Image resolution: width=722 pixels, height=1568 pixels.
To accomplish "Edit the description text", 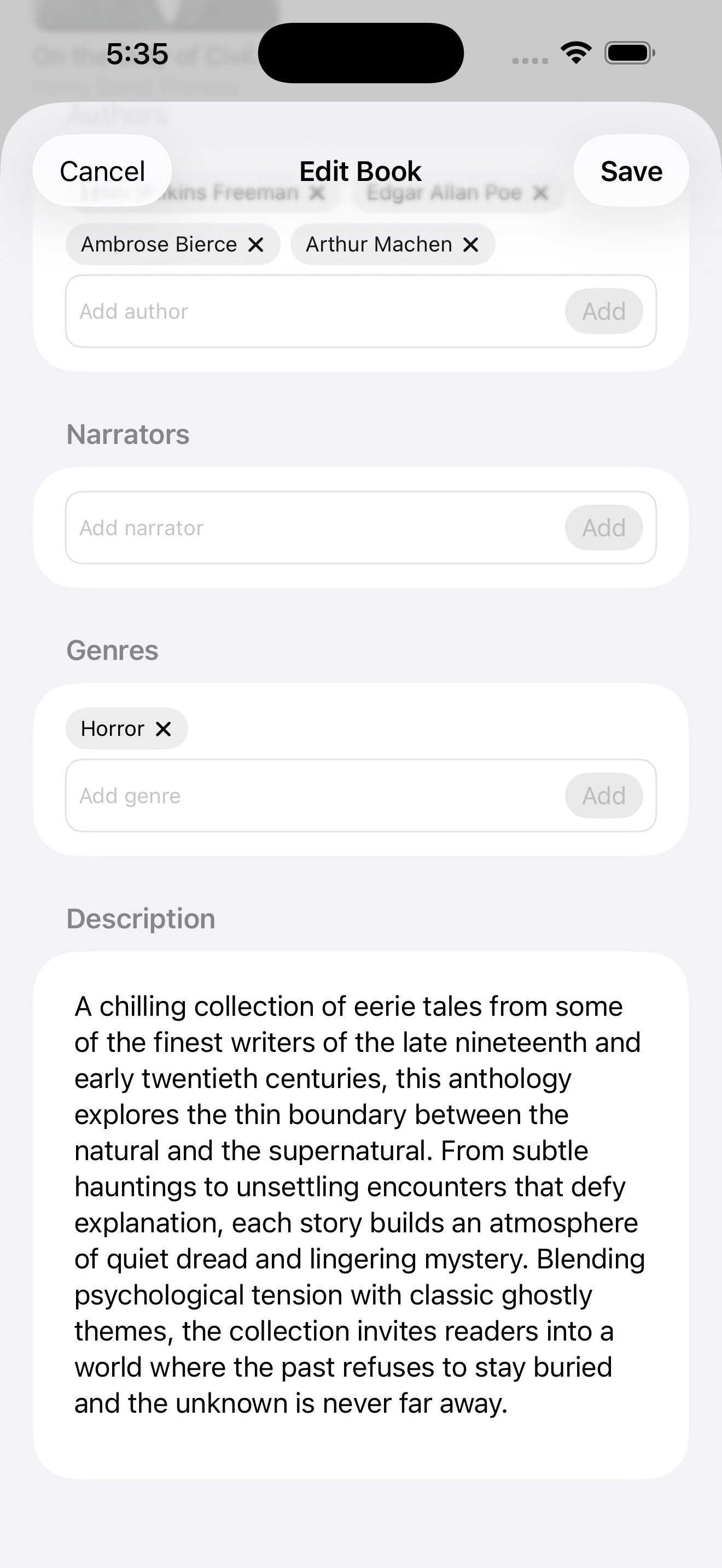I will point(359,1205).
